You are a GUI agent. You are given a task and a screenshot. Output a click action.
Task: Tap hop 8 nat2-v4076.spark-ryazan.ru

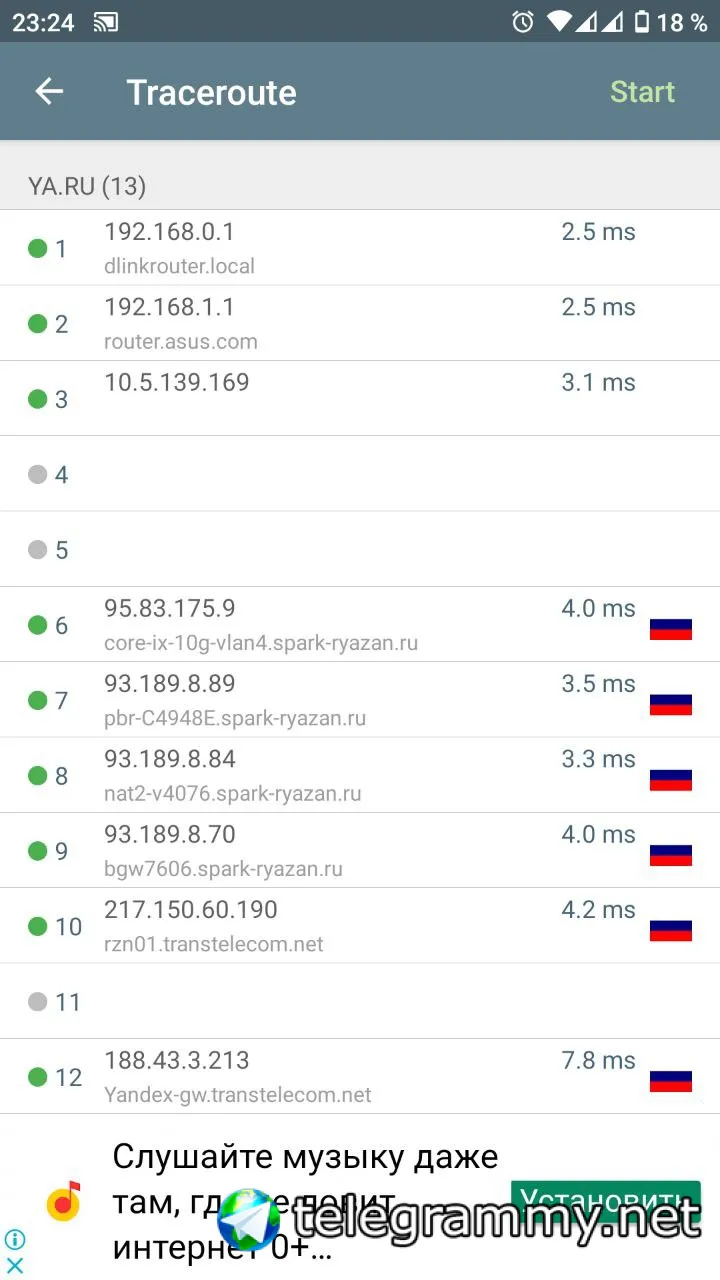click(x=360, y=775)
